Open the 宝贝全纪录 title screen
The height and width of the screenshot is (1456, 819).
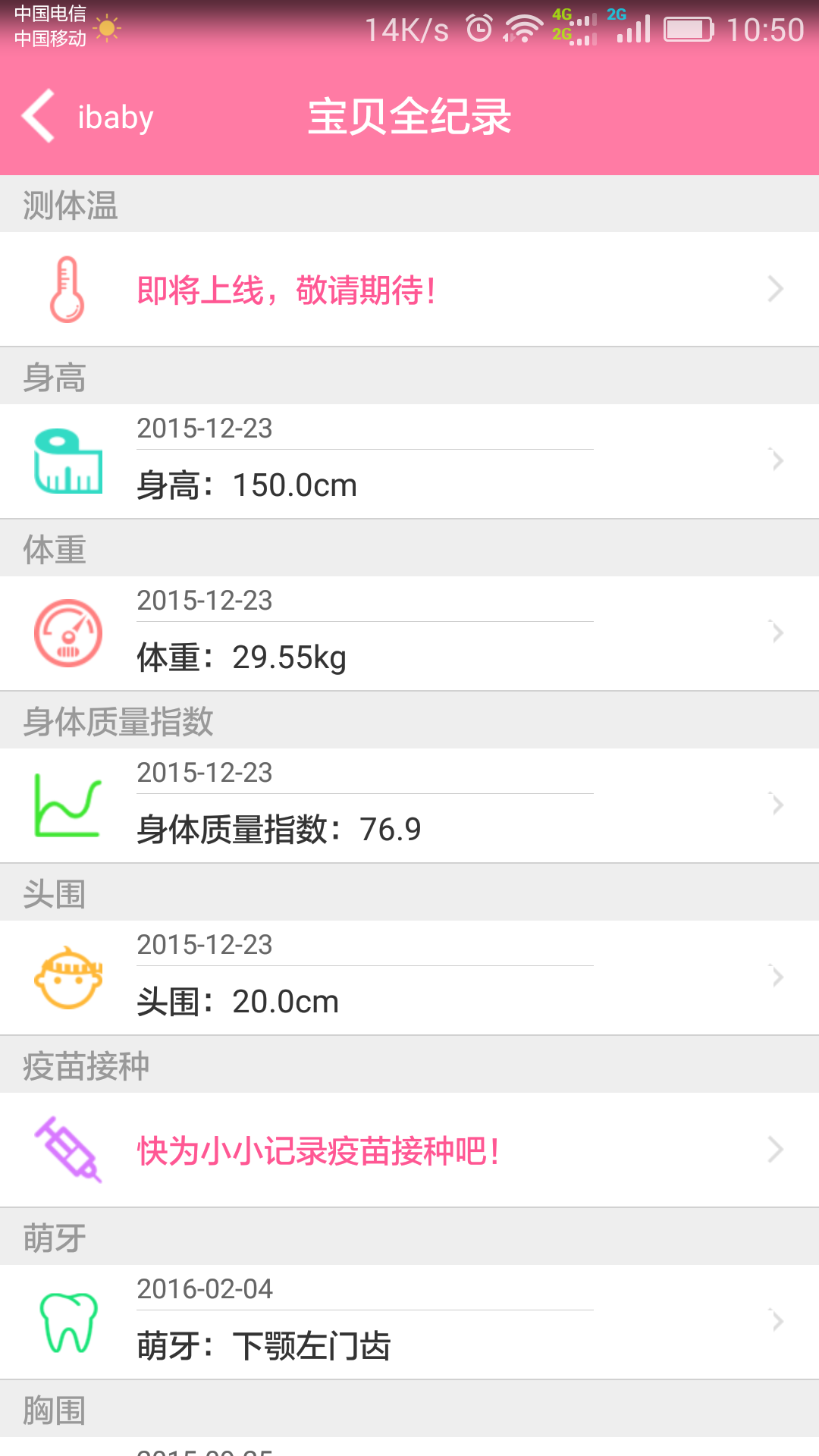coord(409,116)
